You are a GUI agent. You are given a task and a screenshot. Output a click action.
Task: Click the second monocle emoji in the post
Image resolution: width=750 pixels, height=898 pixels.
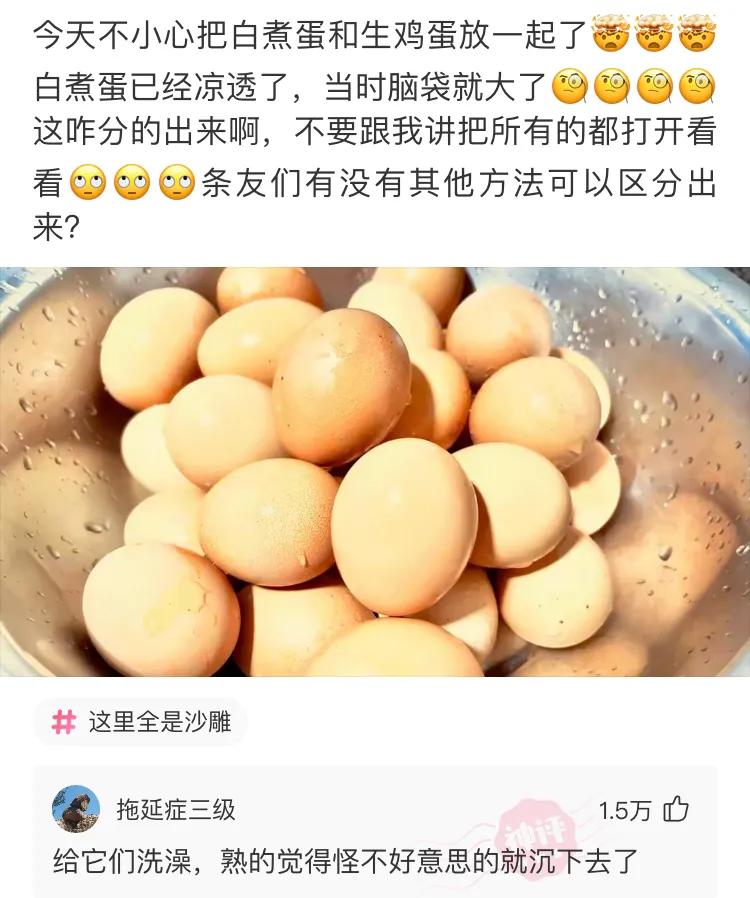tap(612, 88)
